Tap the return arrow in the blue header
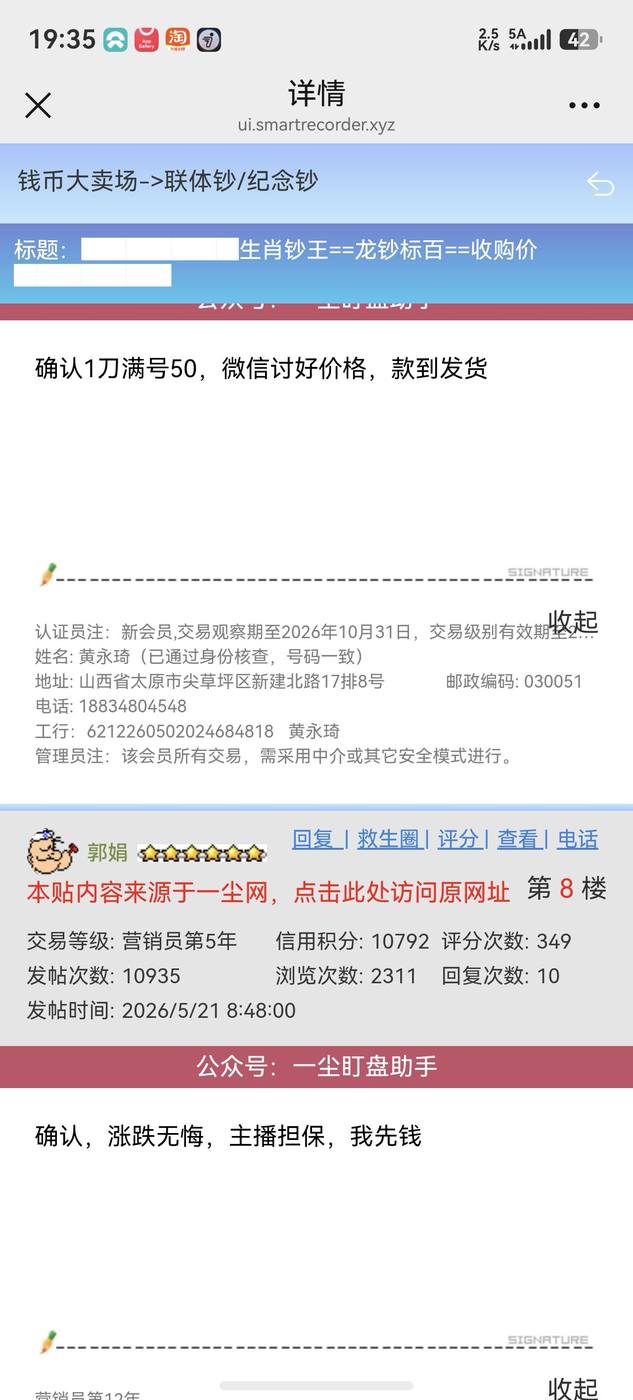Screen dimensions: 633x1400 click(x=600, y=183)
